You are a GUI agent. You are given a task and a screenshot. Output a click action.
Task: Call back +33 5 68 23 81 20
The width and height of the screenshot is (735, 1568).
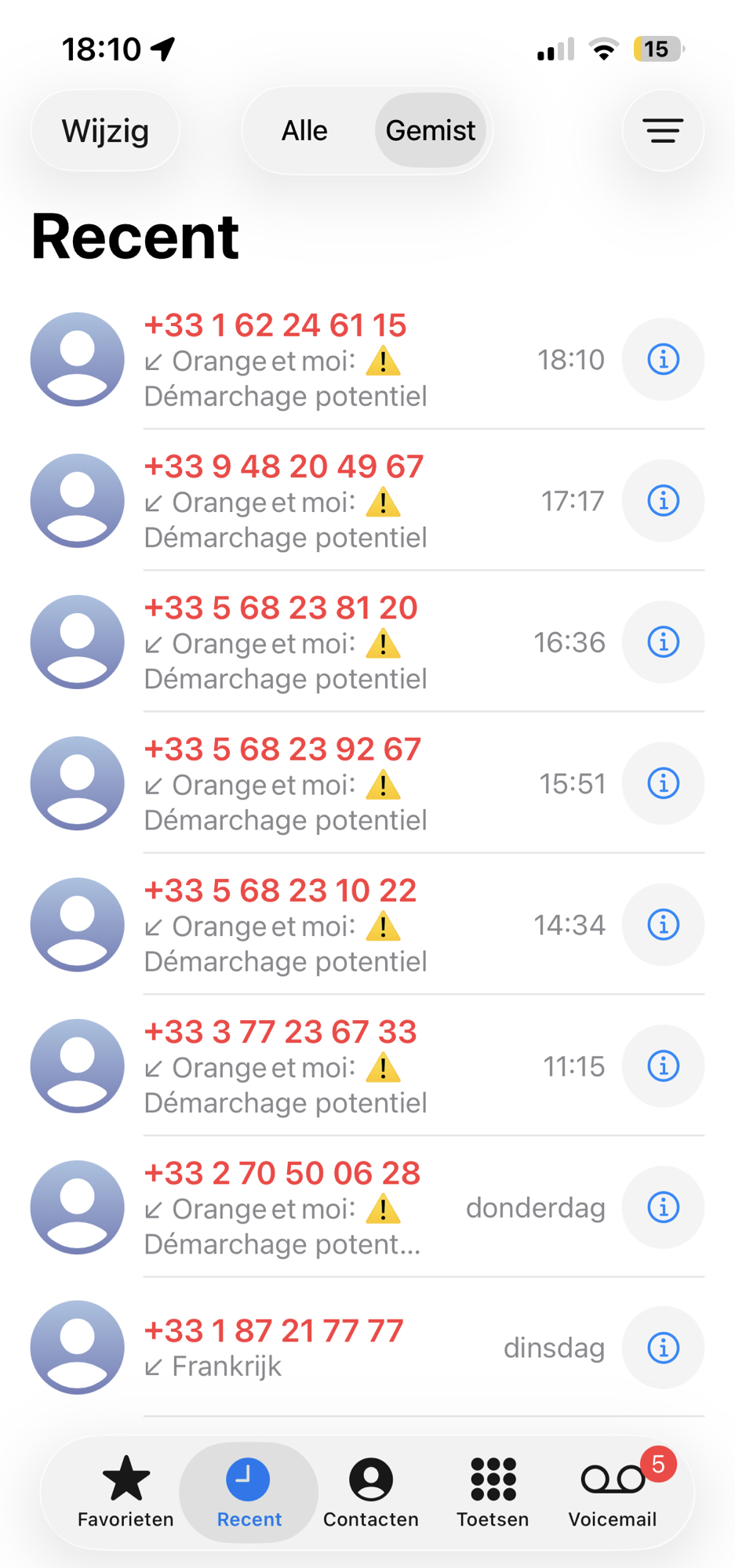tap(314, 642)
